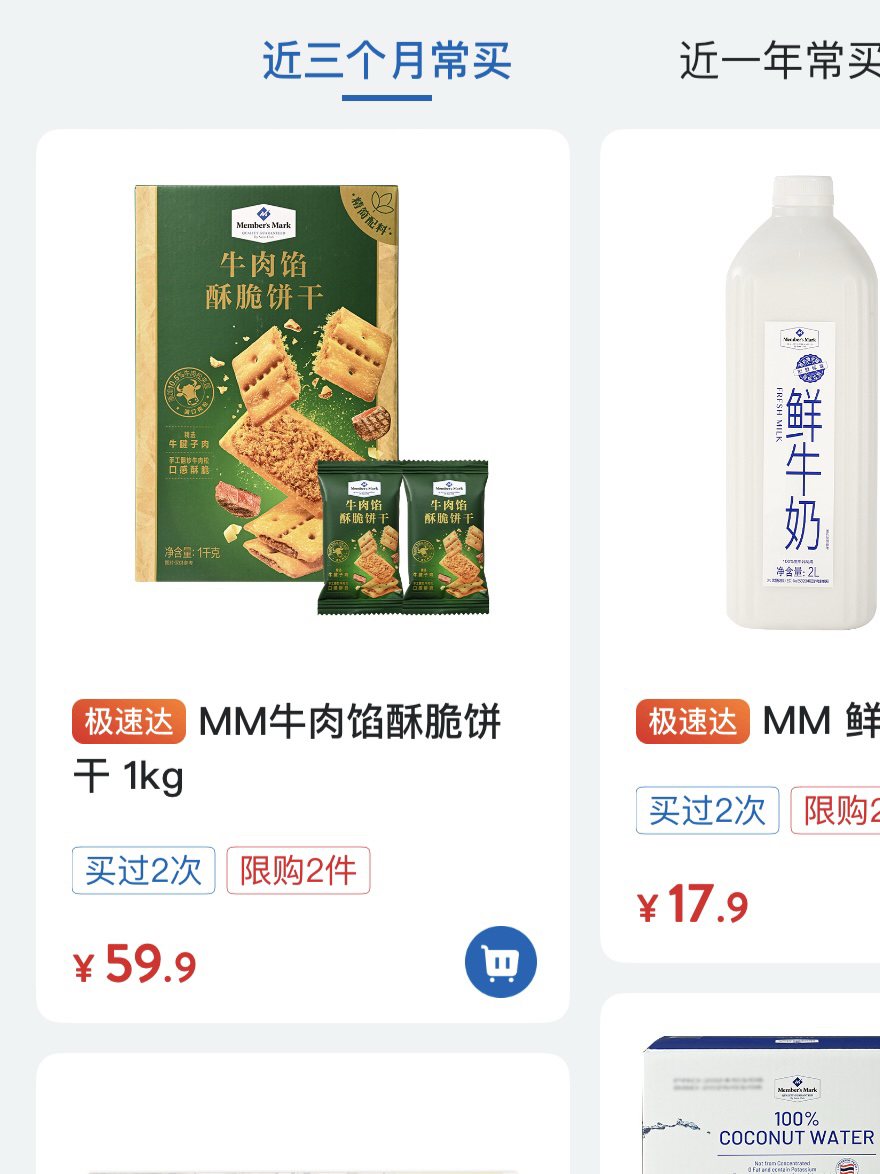The image size is (880, 1174).
Task: Select the 近三个月常买 tab
Action: pos(386,62)
